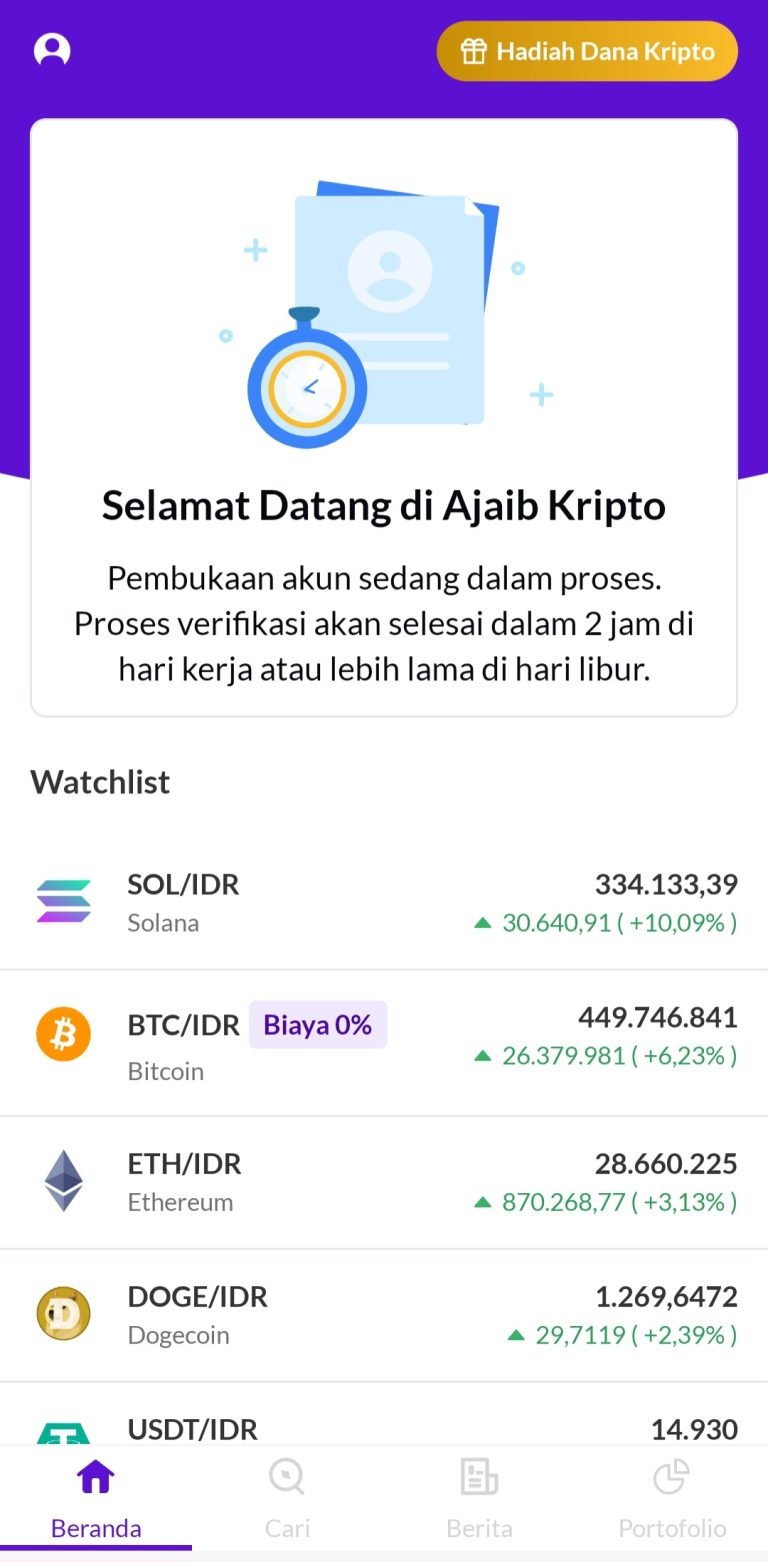Open the profile avatar icon

click(51, 51)
